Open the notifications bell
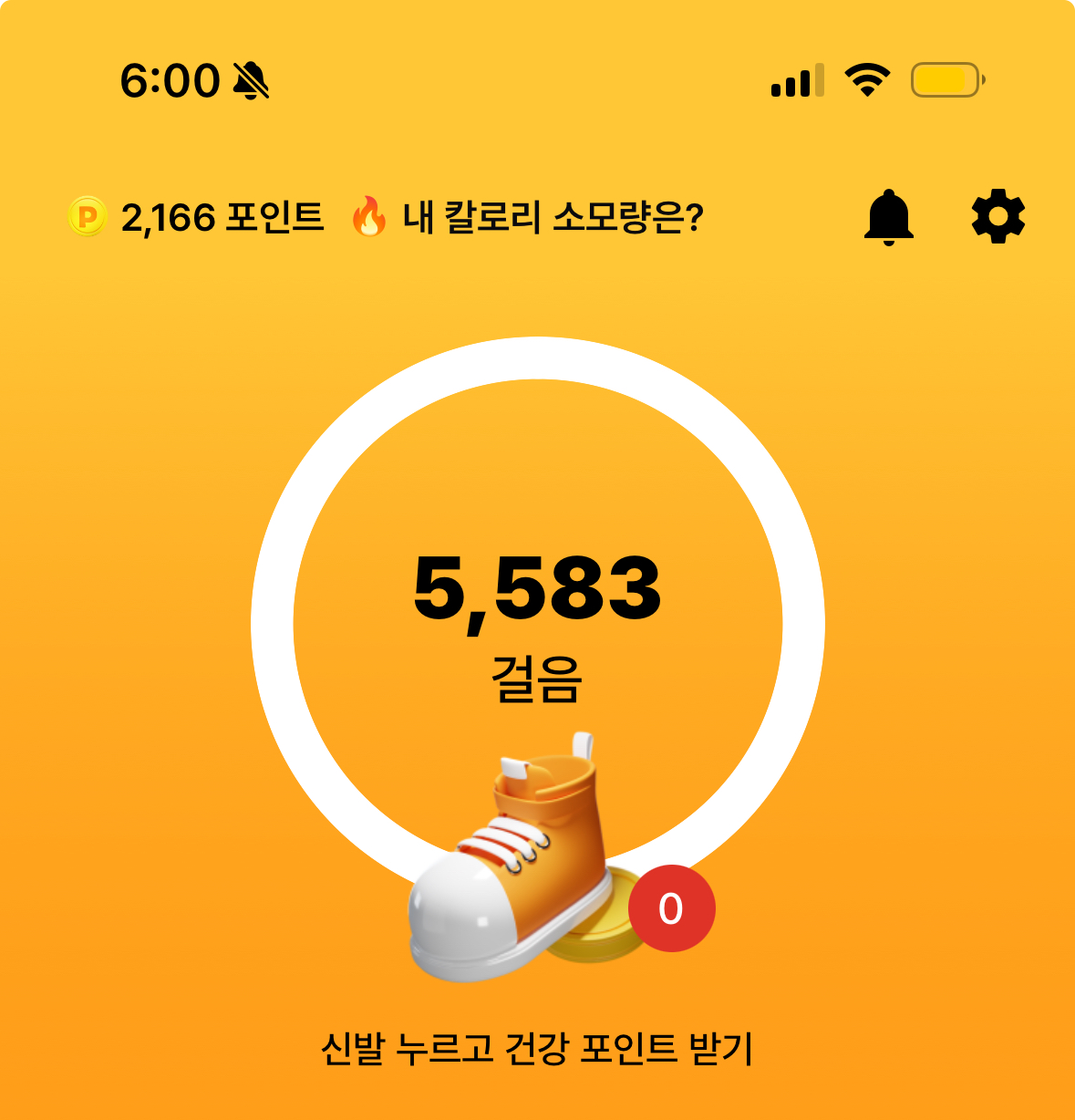The height and width of the screenshot is (1120, 1075). [888, 217]
